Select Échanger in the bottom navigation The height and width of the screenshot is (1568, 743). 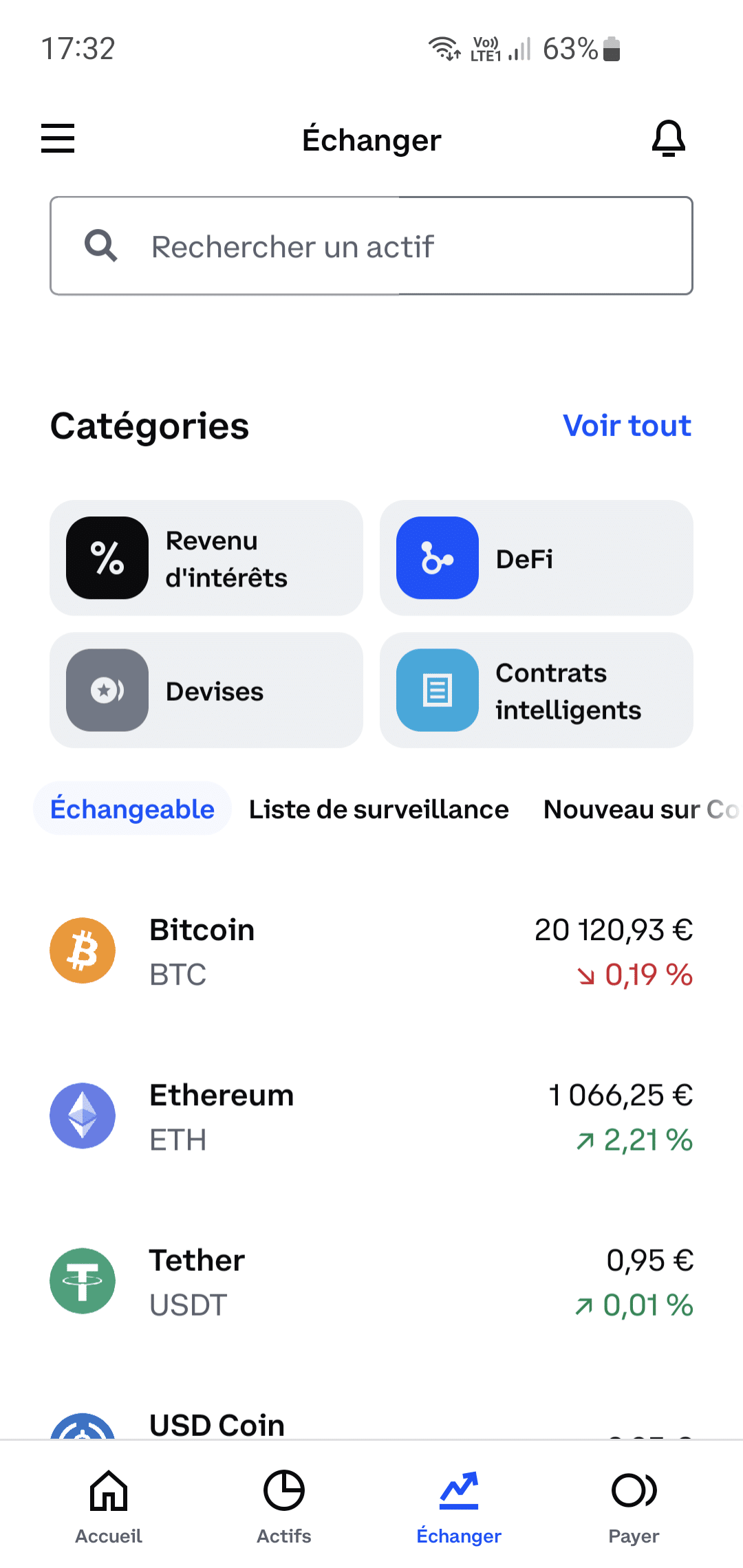(x=459, y=1505)
